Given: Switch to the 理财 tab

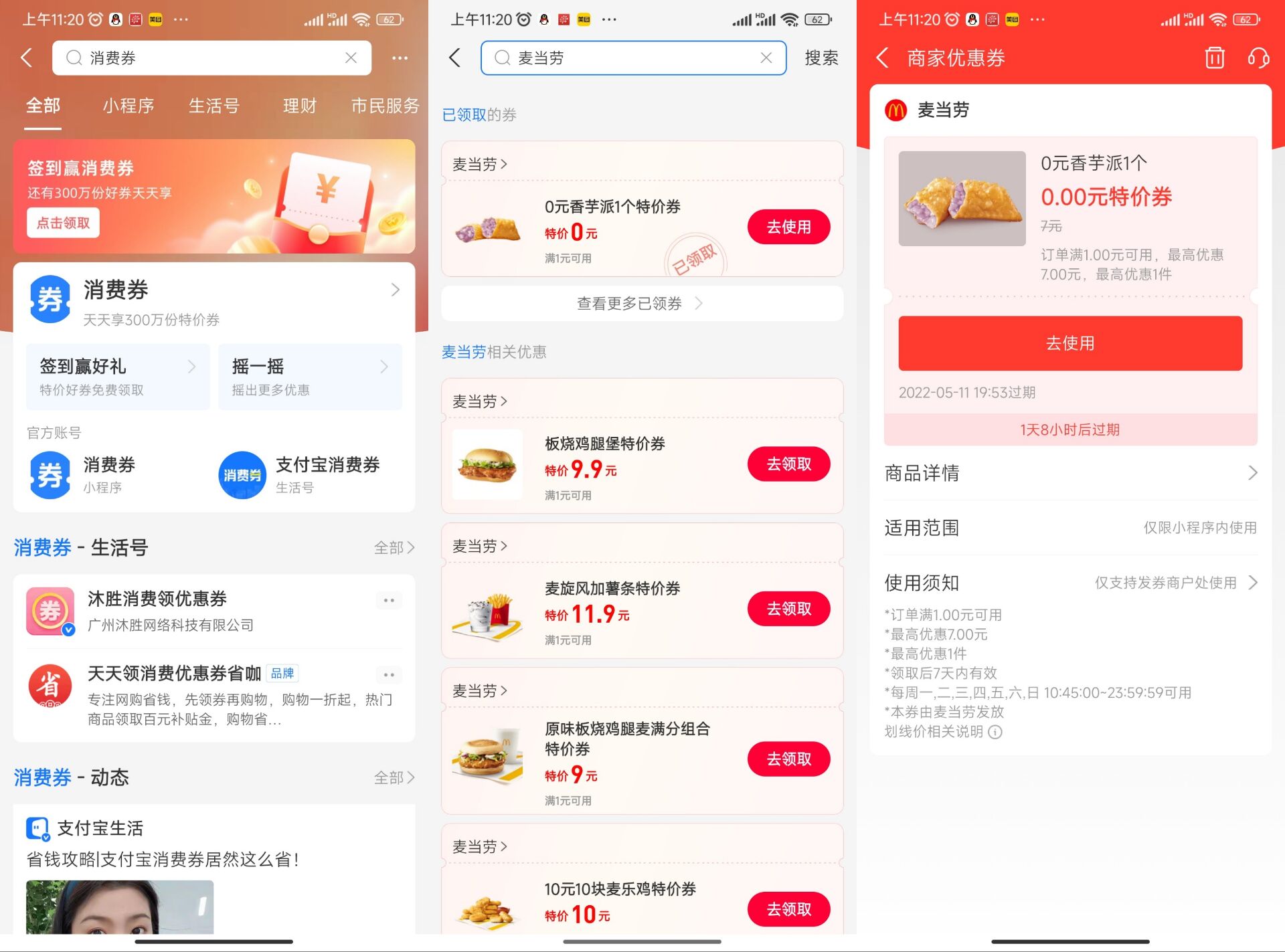Looking at the screenshot, I should tap(299, 106).
